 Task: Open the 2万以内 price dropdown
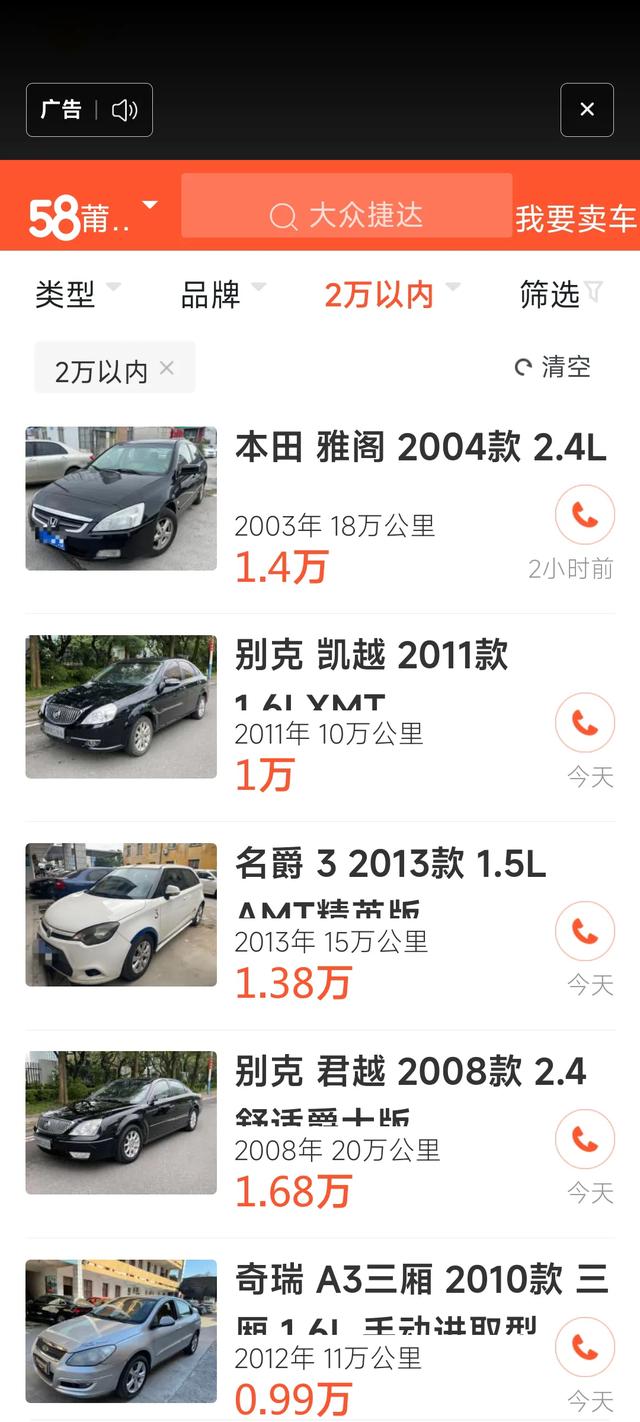[391, 294]
